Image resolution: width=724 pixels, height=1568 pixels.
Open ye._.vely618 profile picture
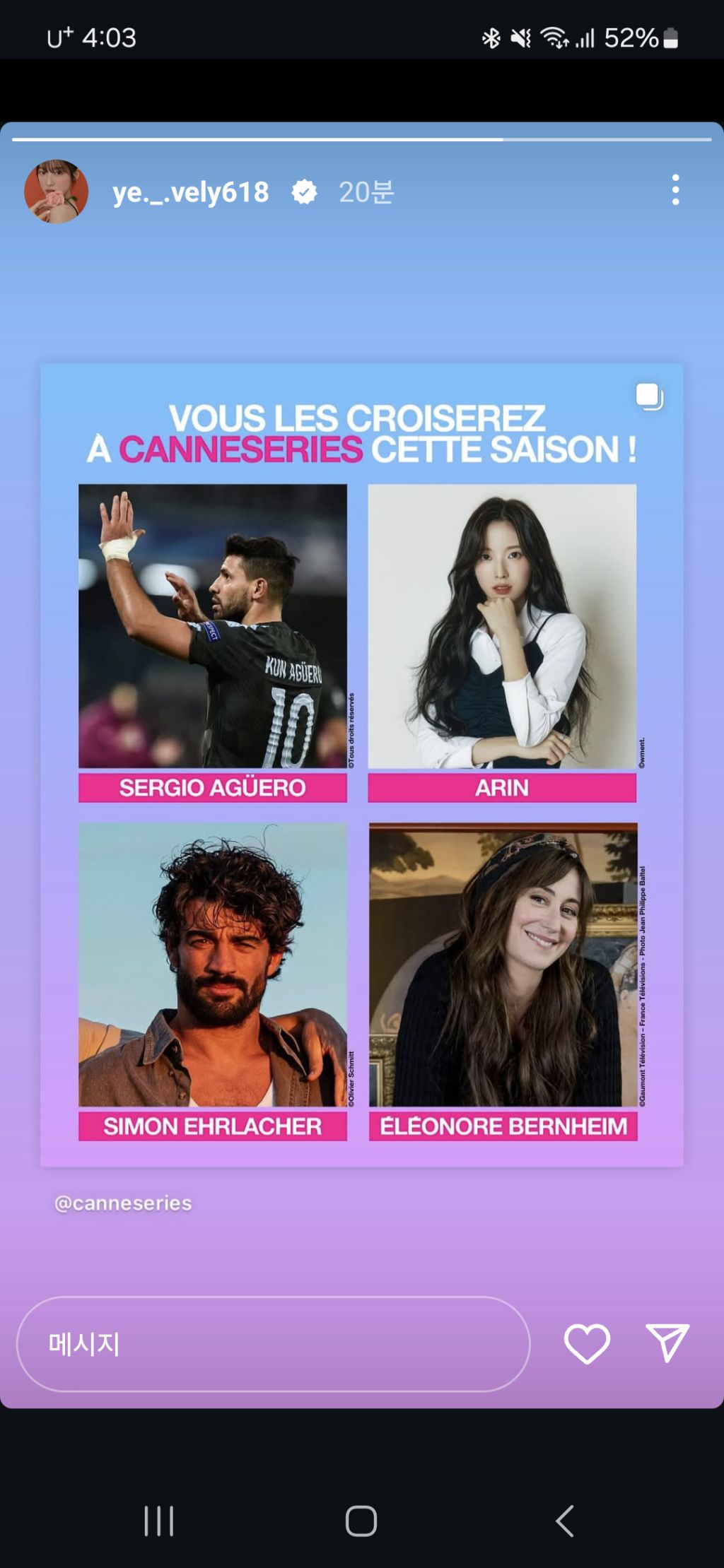tap(57, 191)
